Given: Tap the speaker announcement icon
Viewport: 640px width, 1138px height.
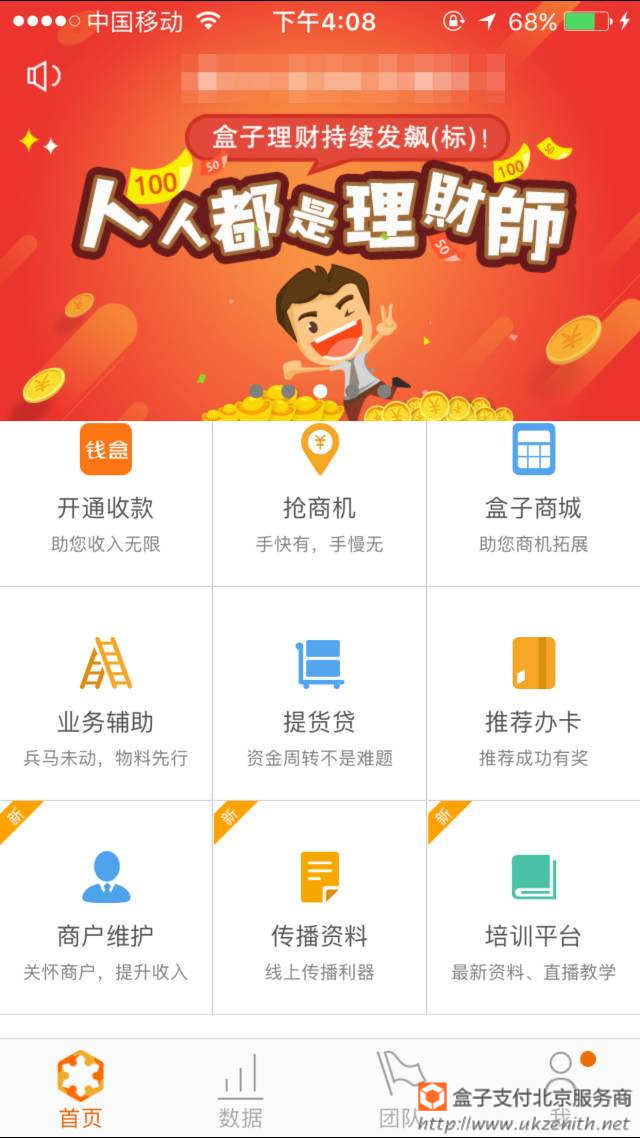Looking at the screenshot, I should point(43,76).
